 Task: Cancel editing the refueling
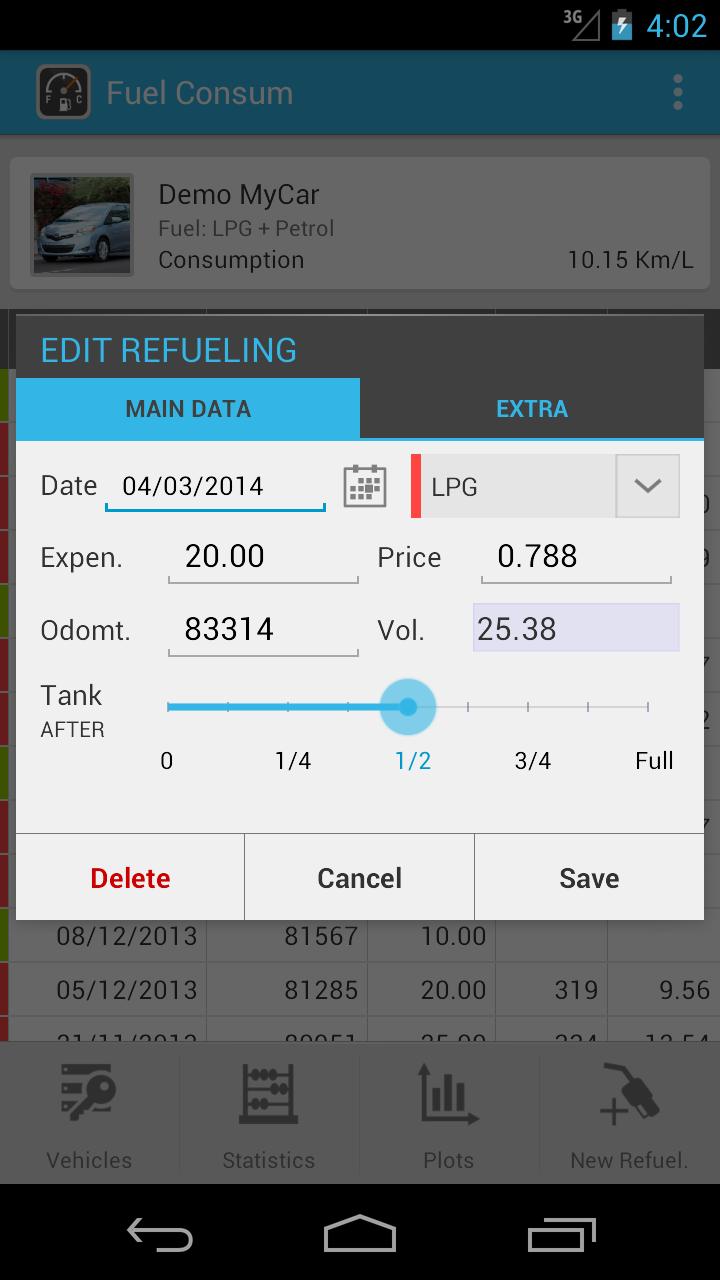pyautogui.click(x=359, y=878)
